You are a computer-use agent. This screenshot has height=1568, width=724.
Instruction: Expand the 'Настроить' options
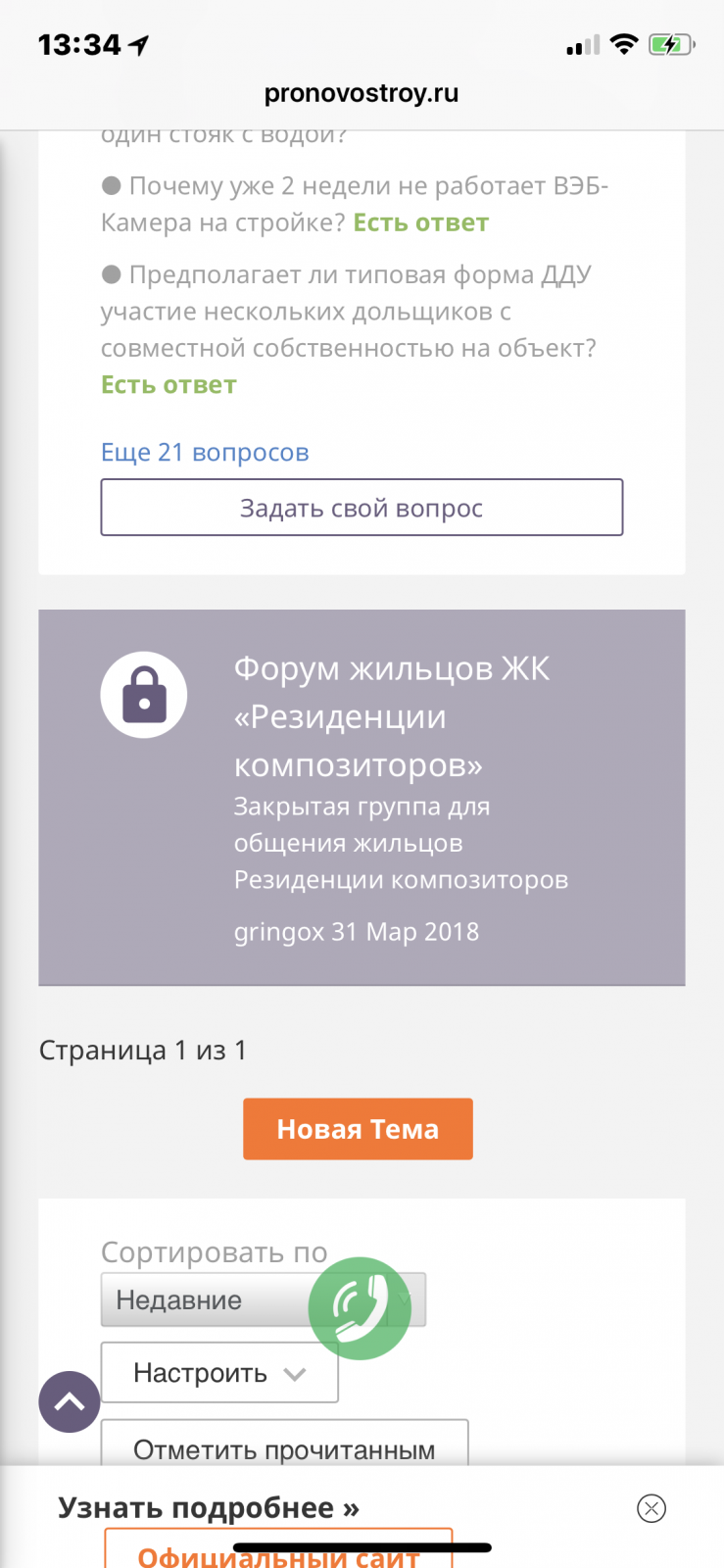point(219,1373)
